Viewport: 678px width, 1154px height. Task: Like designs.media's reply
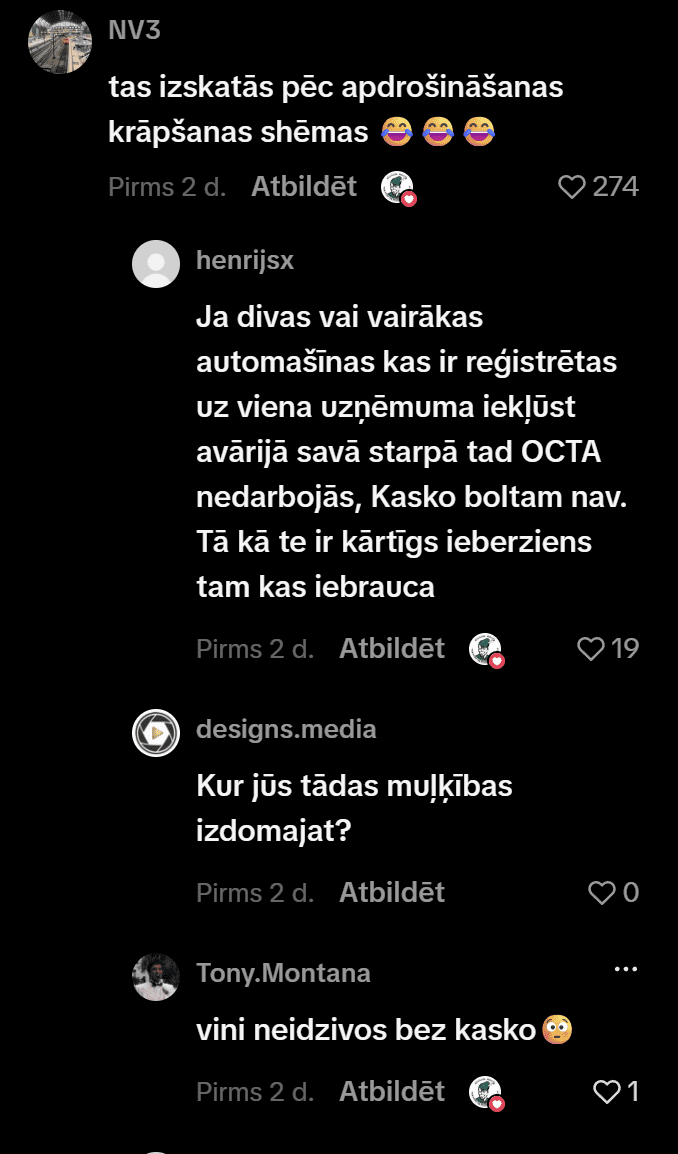pos(601,893)
